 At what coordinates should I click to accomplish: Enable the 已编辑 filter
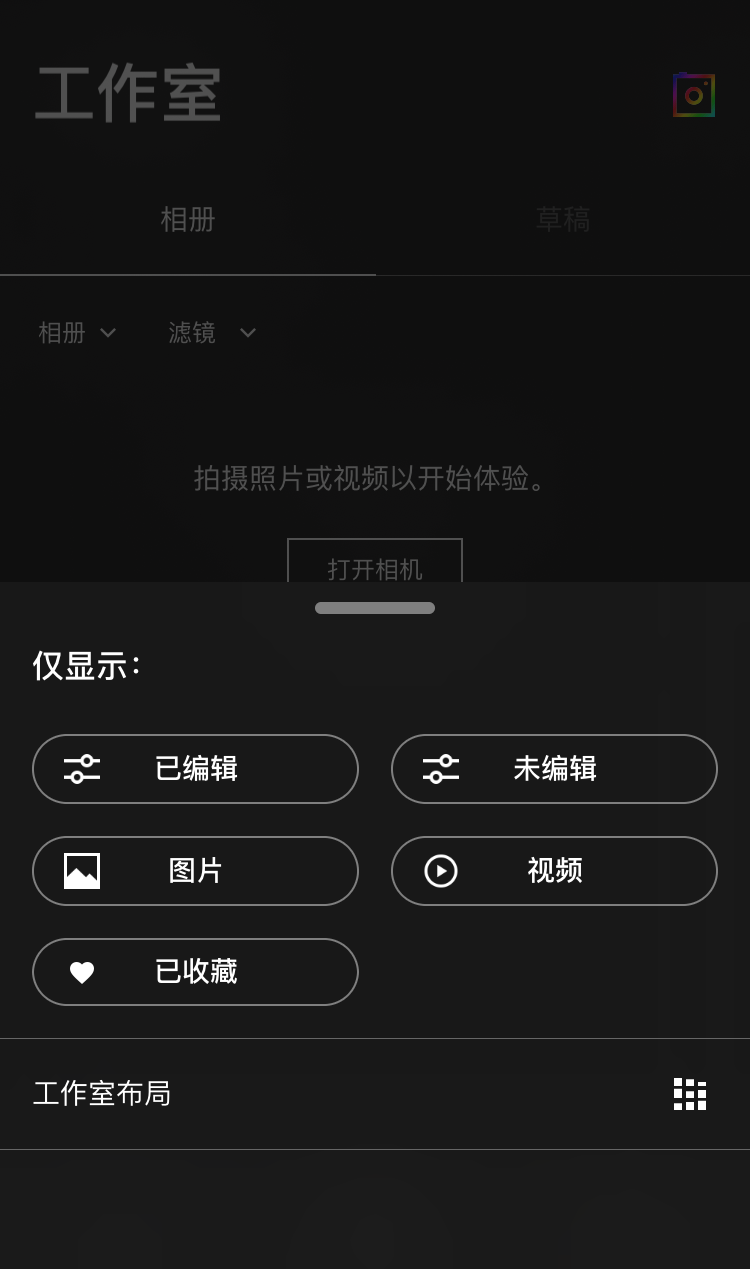[x=195, y=769]
